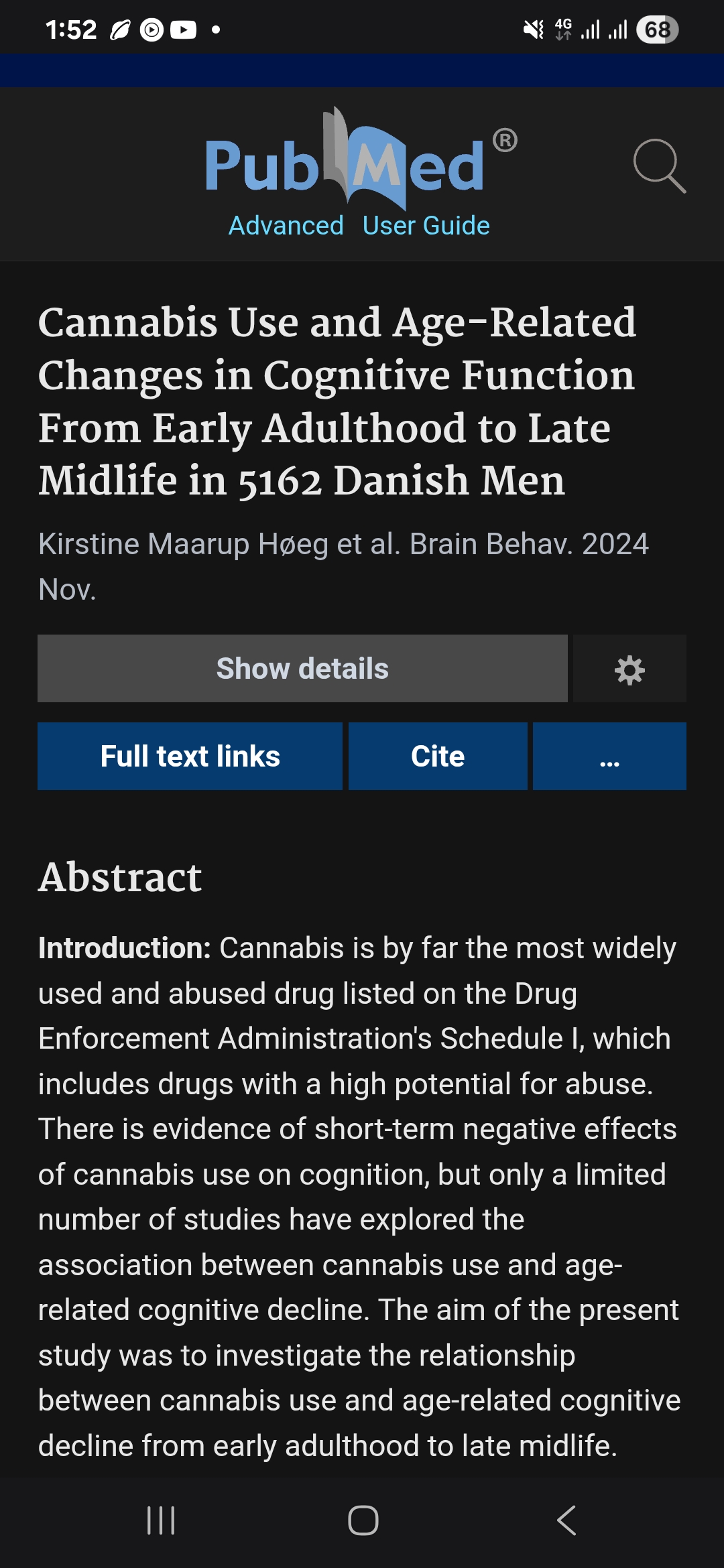Tap the Cite button
724x1568 pixels.
coord(438,757)
